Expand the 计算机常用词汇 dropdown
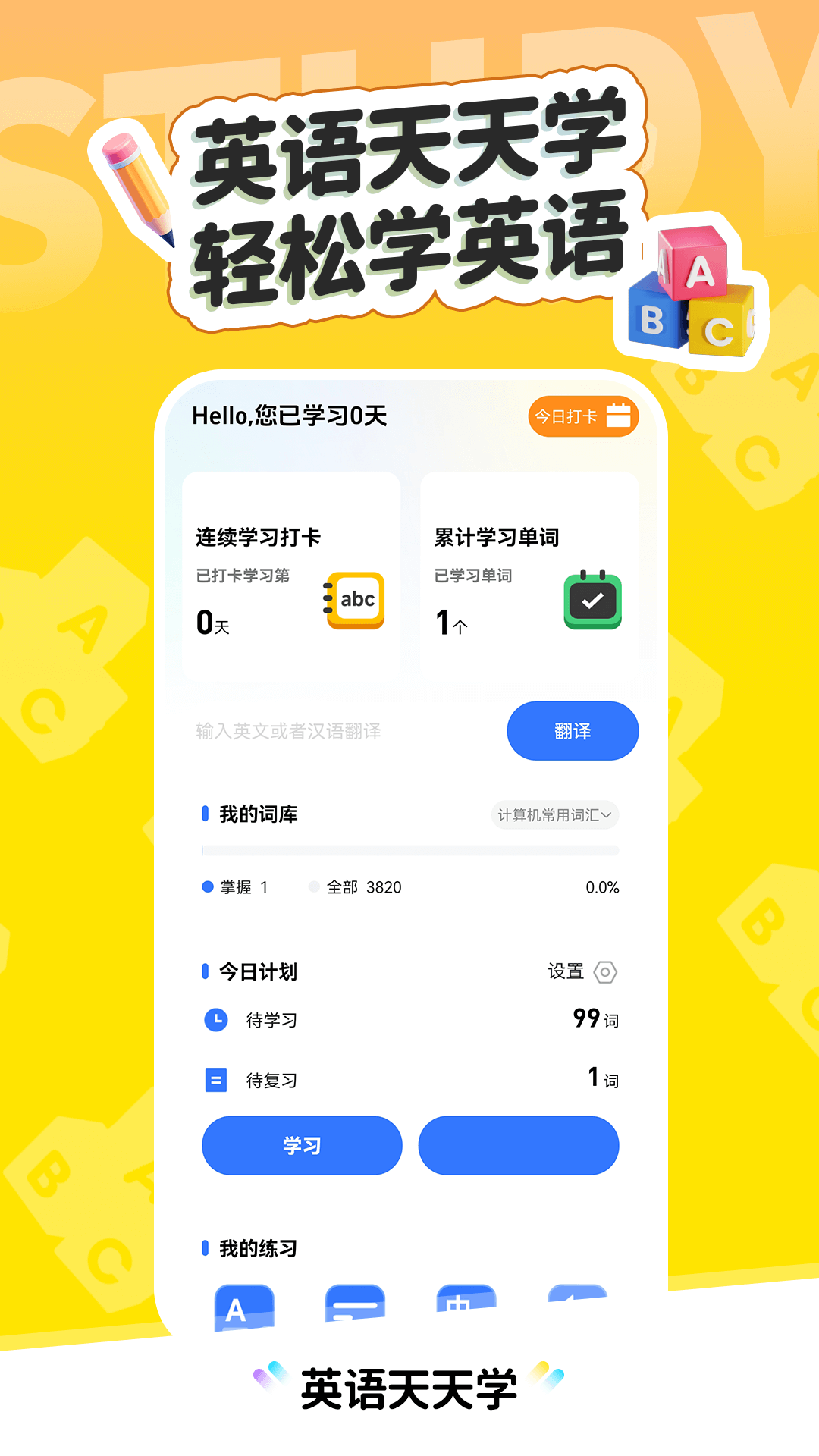 point(554,815)
